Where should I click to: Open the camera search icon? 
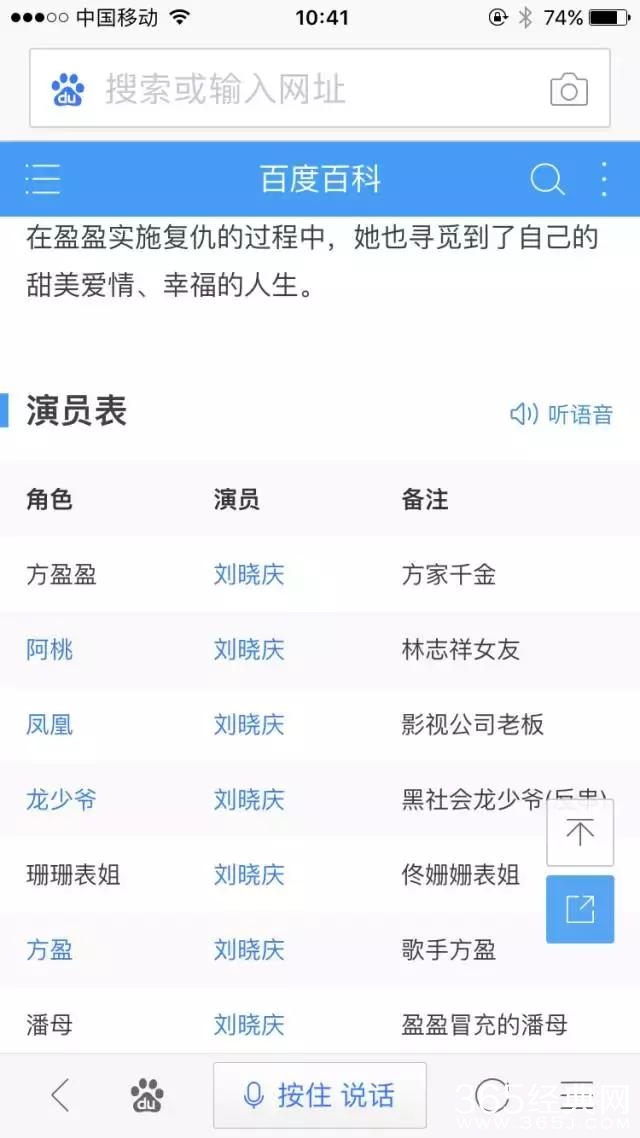point(568,90)
